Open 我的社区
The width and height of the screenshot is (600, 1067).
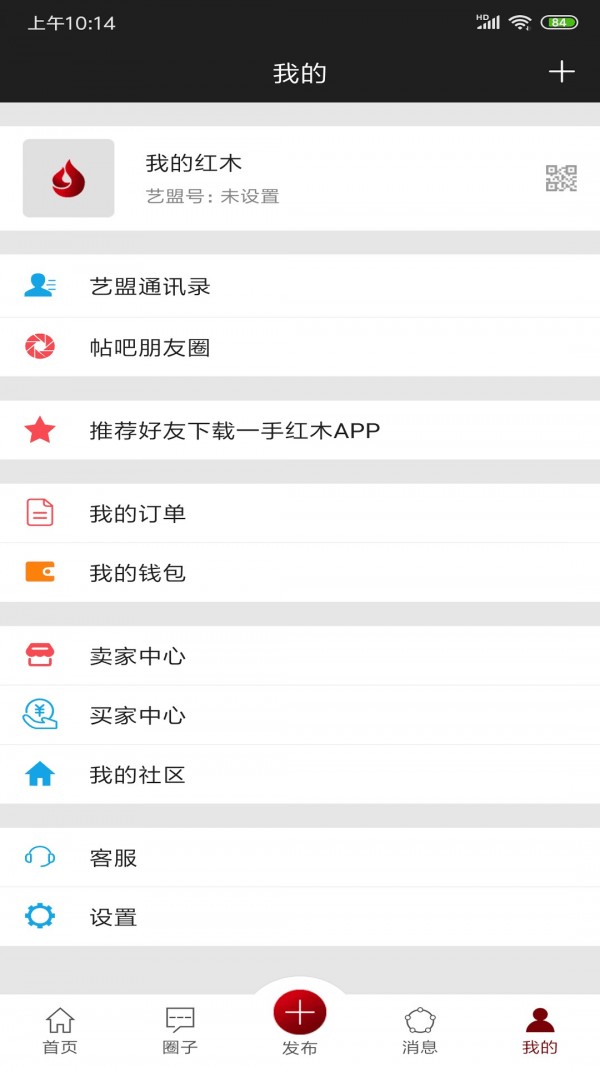tap(300, 774)
